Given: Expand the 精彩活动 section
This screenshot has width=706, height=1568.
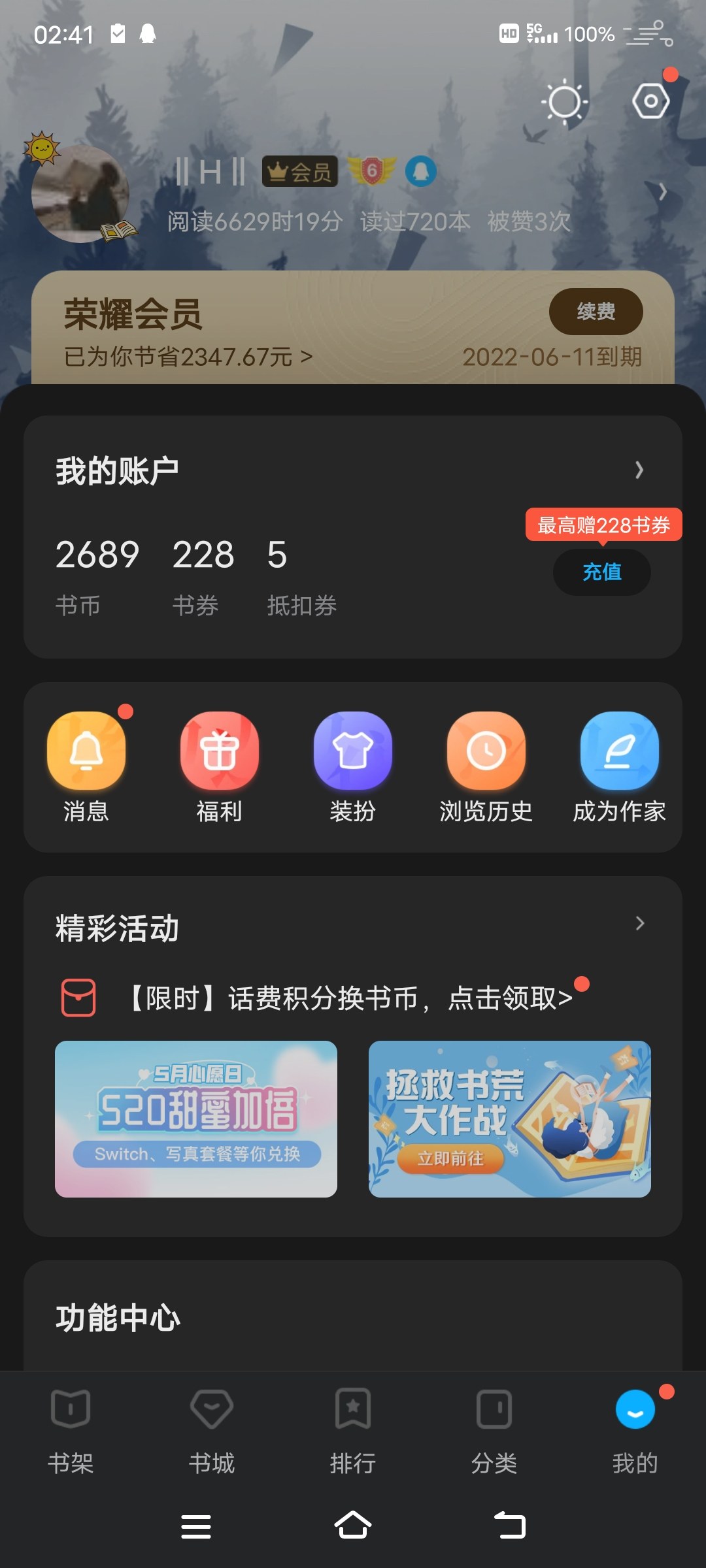Looking at the screenshot, I should tap(640, 924).
